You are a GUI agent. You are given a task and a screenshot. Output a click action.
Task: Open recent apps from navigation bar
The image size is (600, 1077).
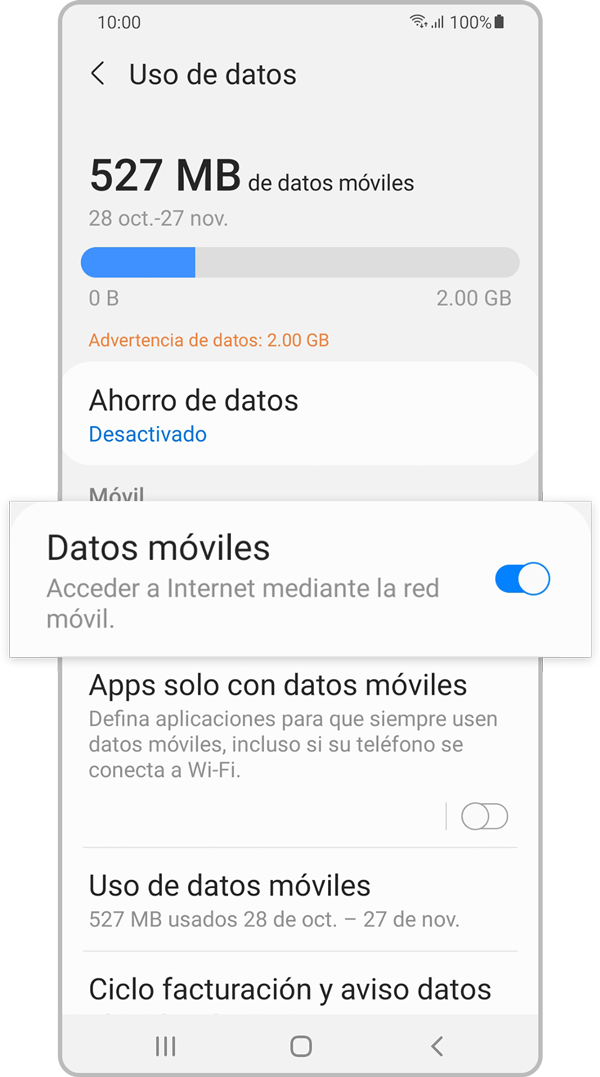tap(166, 1046)
